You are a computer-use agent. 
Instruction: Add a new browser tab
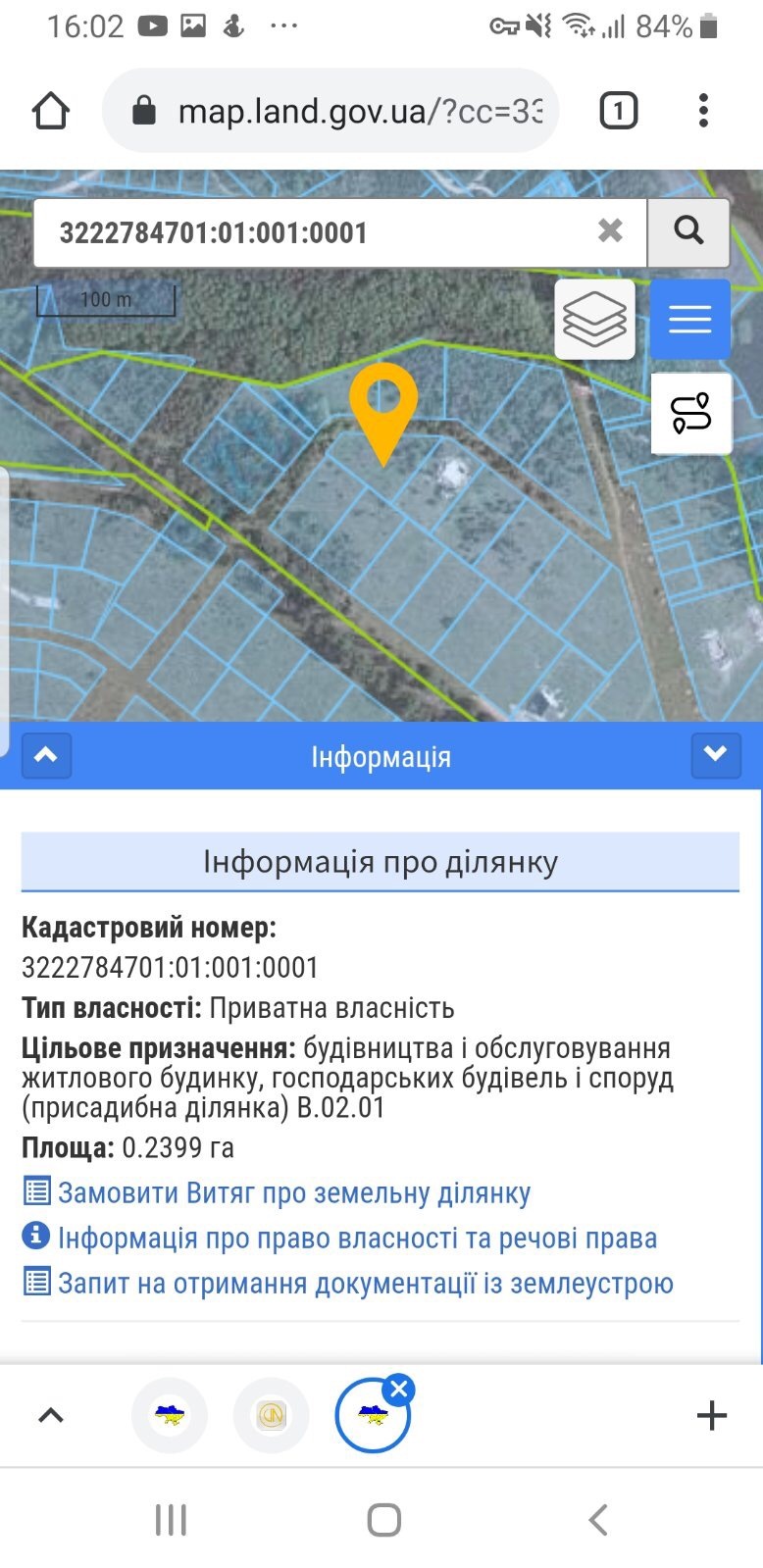coord(711,1415)
